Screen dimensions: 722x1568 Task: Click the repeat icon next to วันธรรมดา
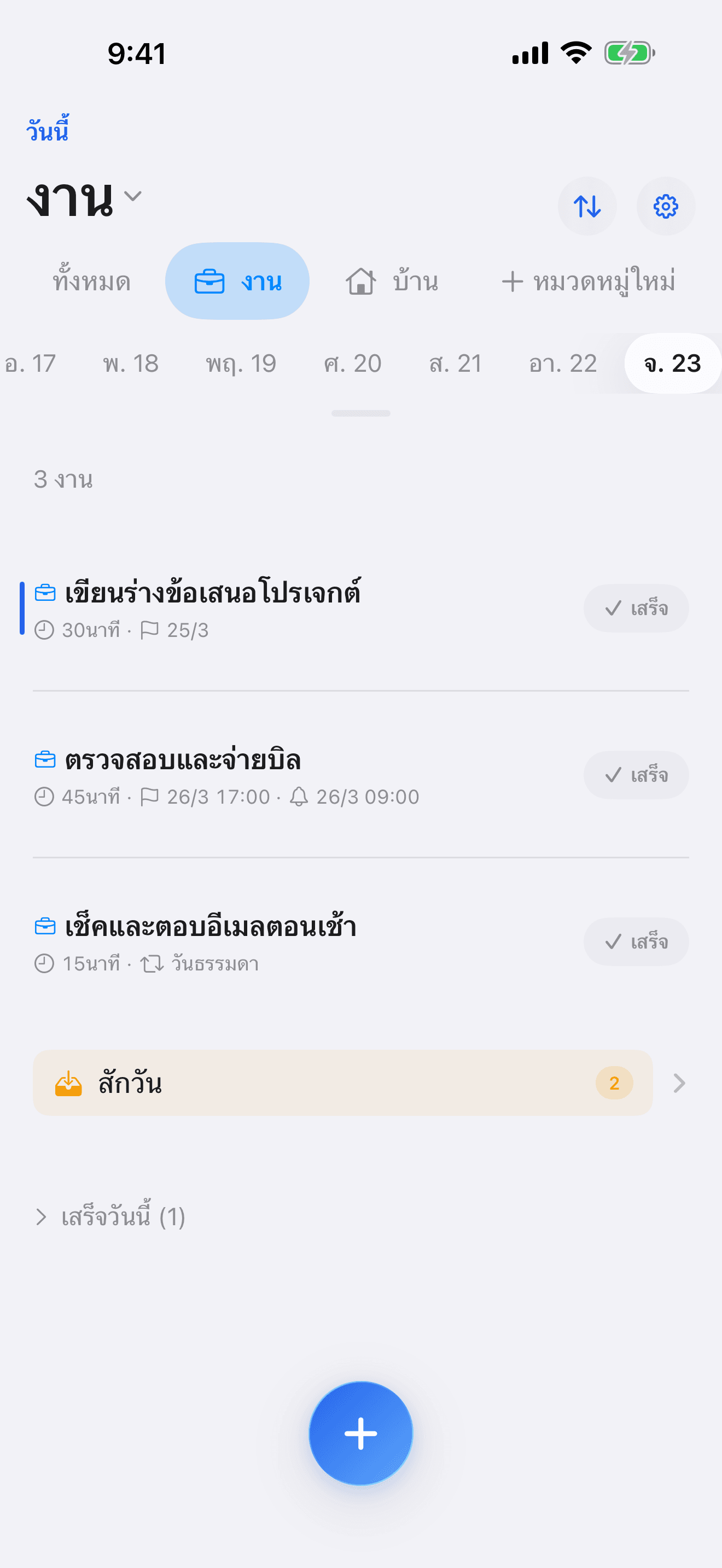tap(152, 963)
